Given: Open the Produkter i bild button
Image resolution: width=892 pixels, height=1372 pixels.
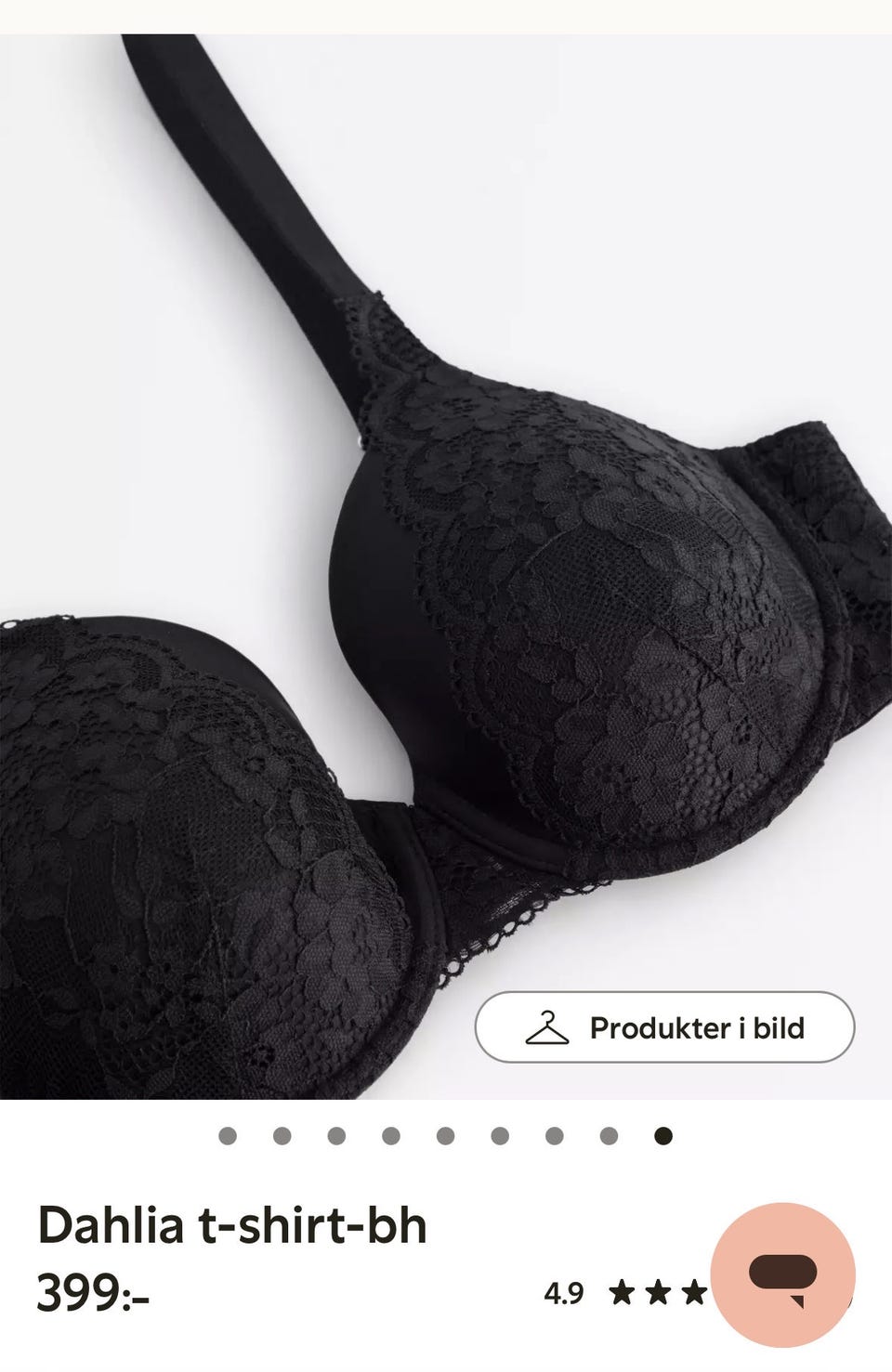Looking at the screenshot, I should (x=664, y=1027).
